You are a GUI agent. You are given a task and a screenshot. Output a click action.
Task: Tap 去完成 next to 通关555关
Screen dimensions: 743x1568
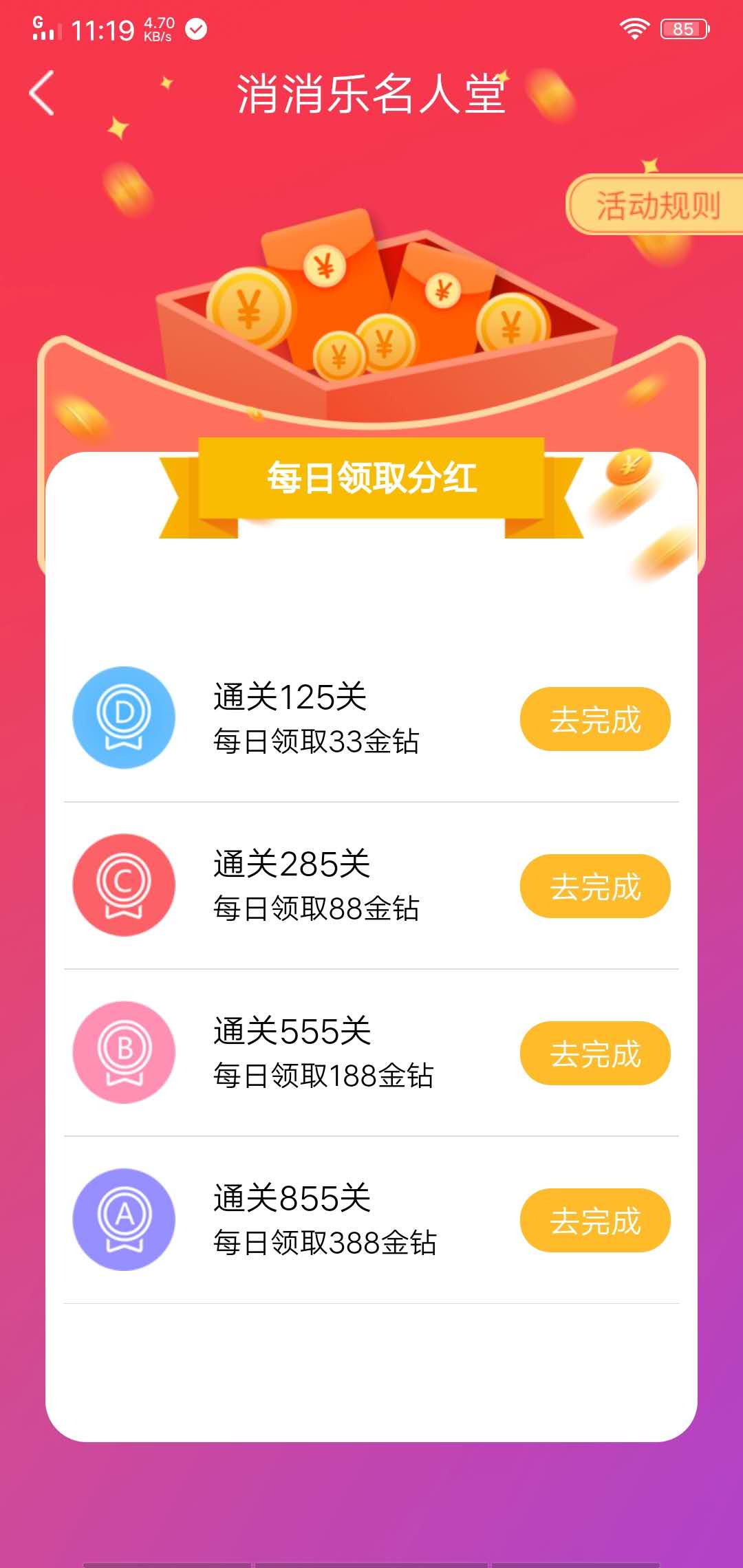coord(596,1052)
